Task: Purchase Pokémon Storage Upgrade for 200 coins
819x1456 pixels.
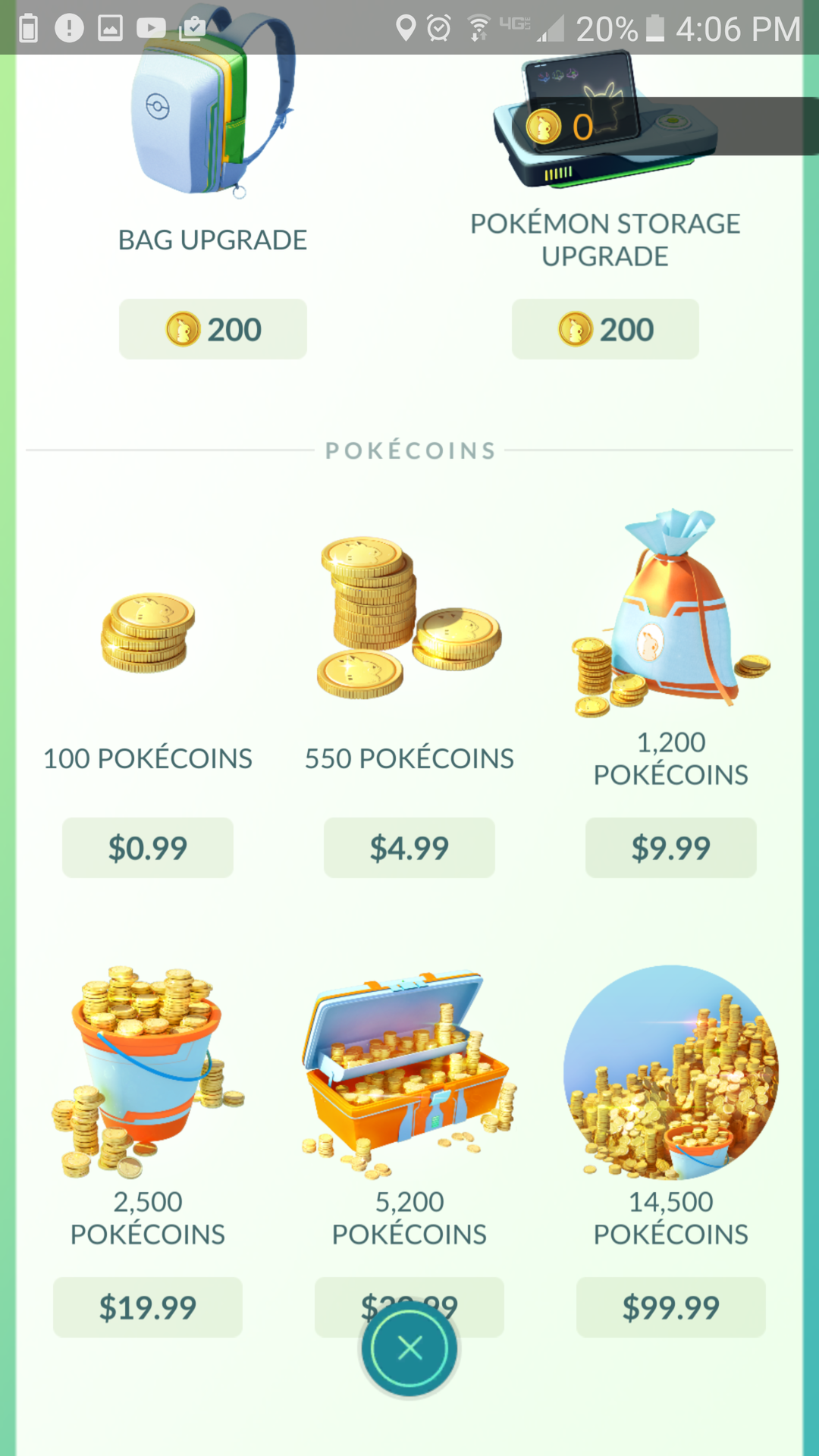Action: [x=605, y=329]
